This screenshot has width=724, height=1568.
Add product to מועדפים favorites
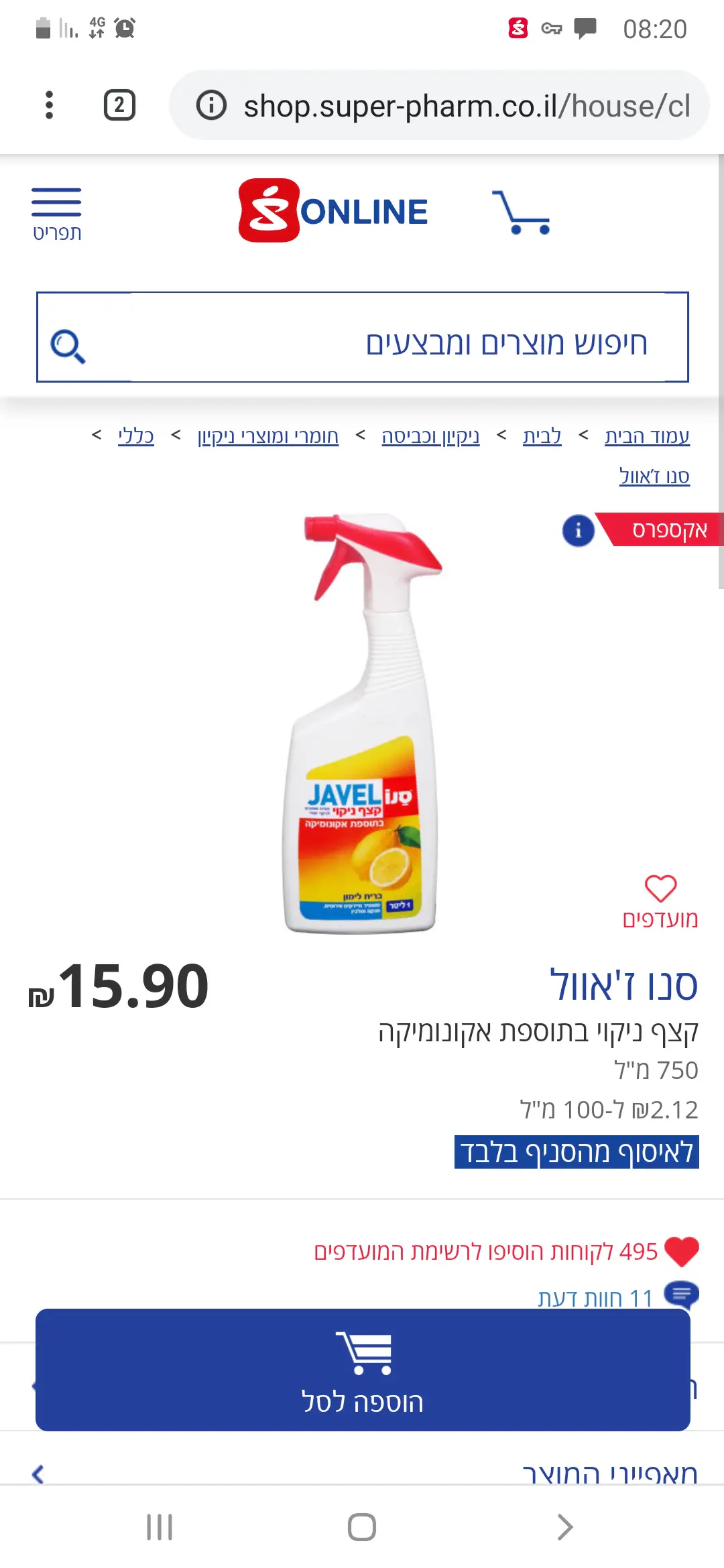point(660,901)
